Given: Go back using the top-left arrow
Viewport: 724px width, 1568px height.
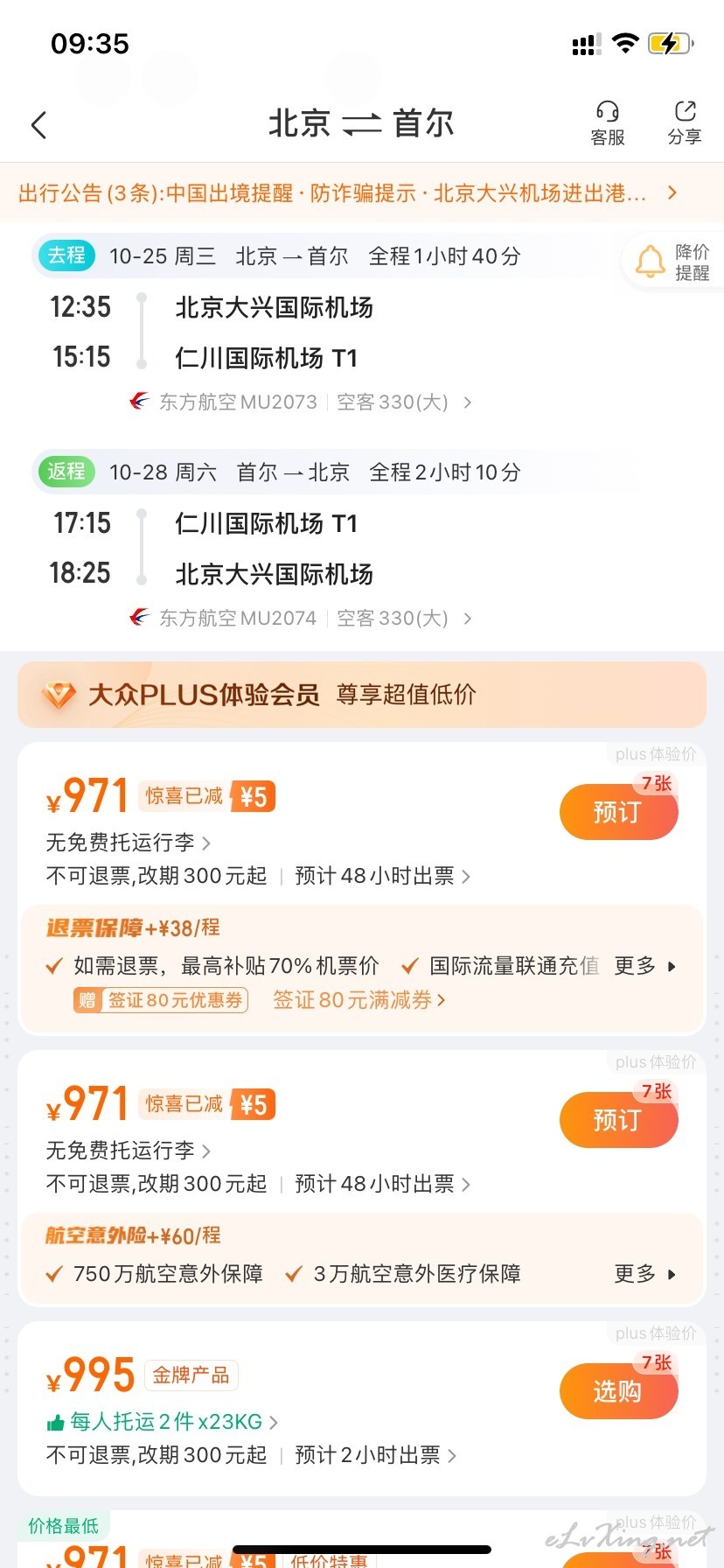Looking at the screenshot, I should (x=38, y=125).
